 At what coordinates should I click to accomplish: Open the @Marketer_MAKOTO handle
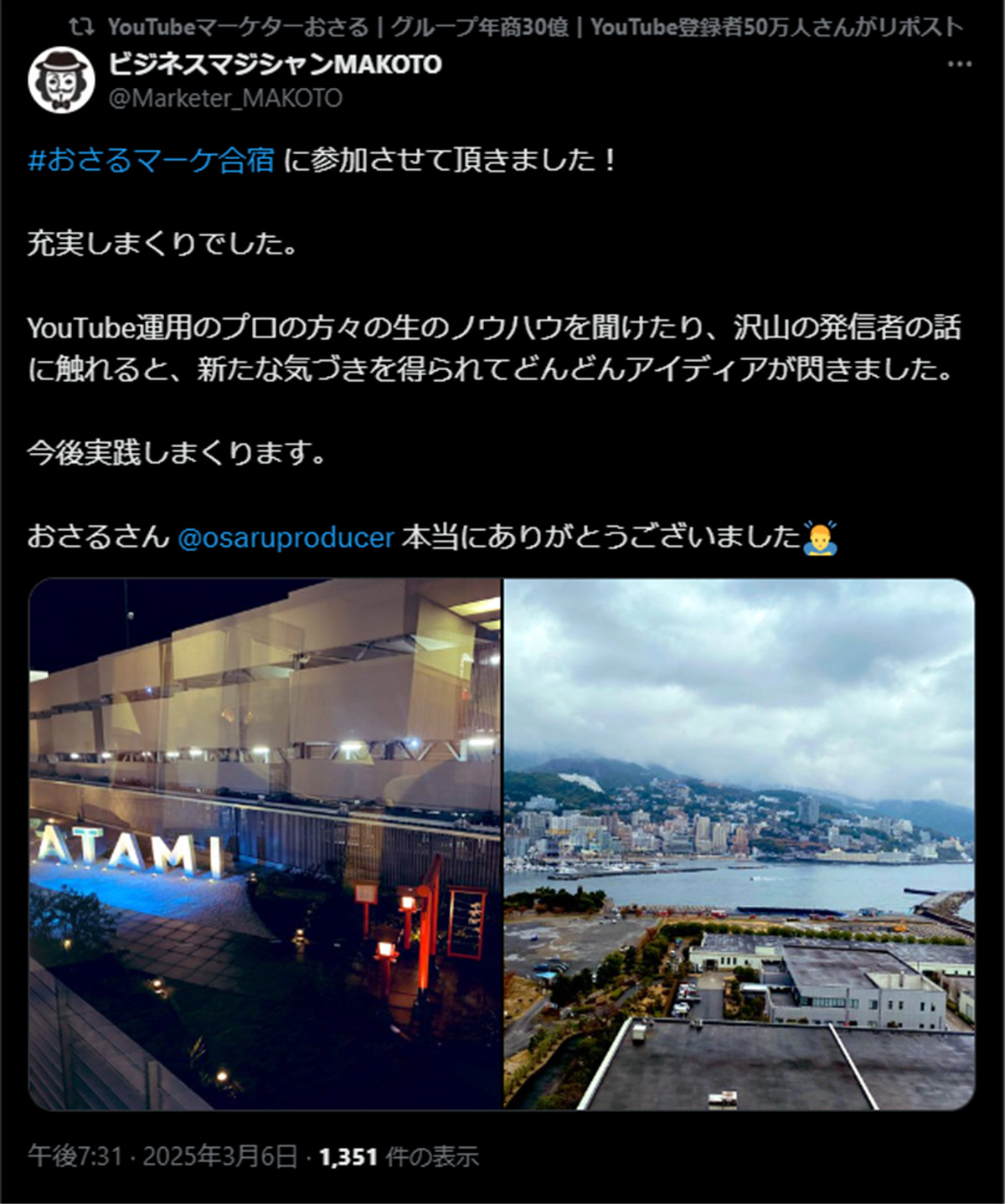point(225,98)
